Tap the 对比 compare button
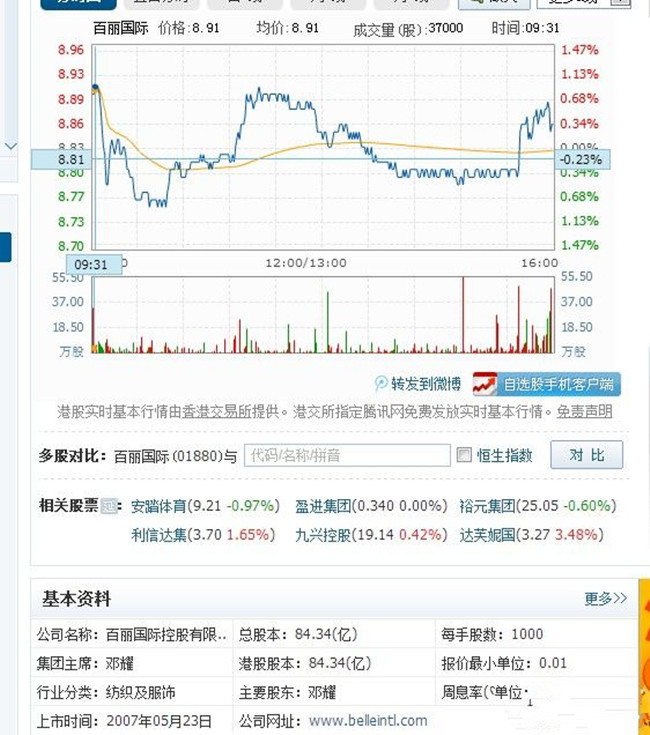 pyautogui.click(x=587, y=455)
